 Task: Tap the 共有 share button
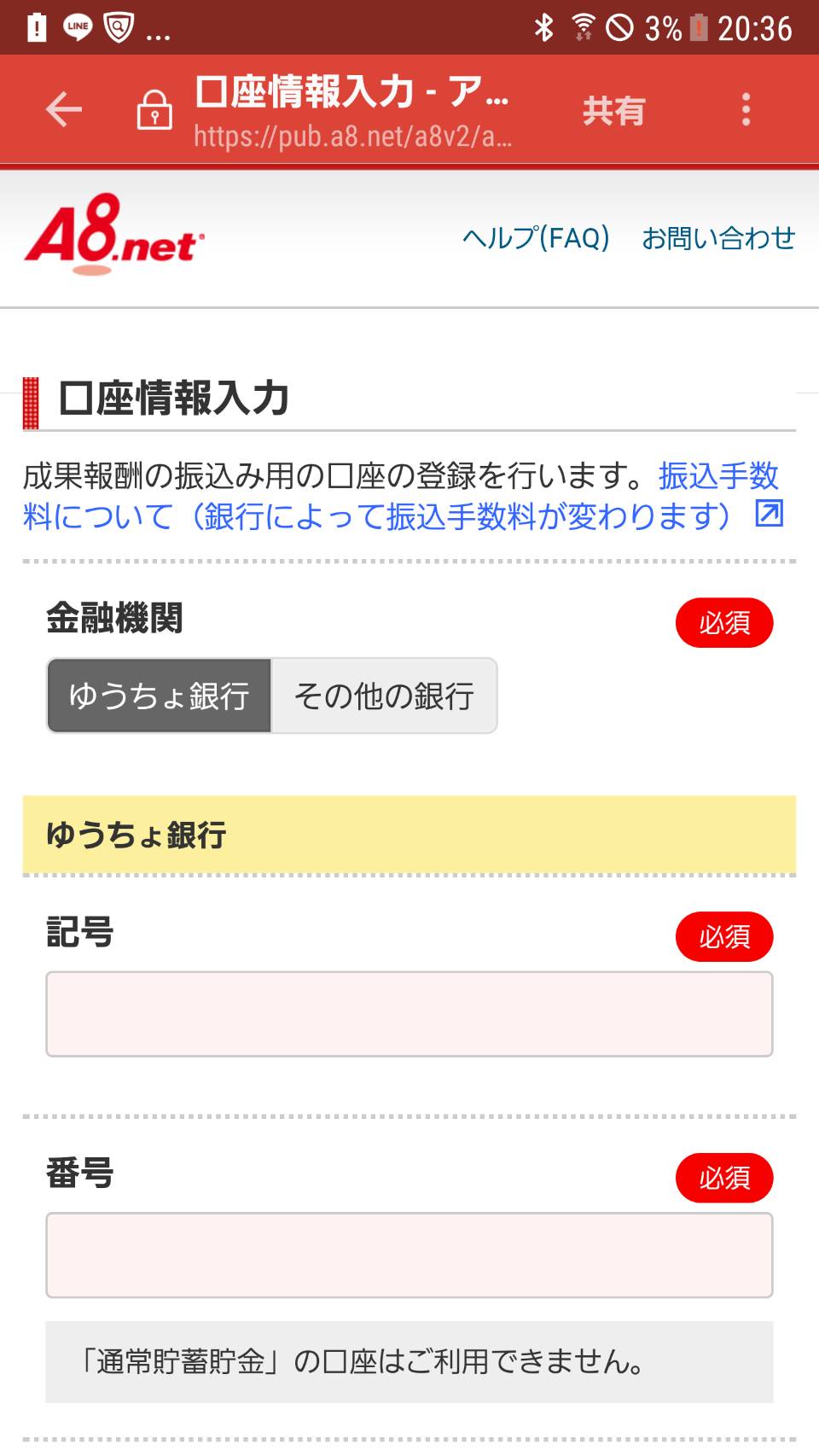tap(613, 111)
